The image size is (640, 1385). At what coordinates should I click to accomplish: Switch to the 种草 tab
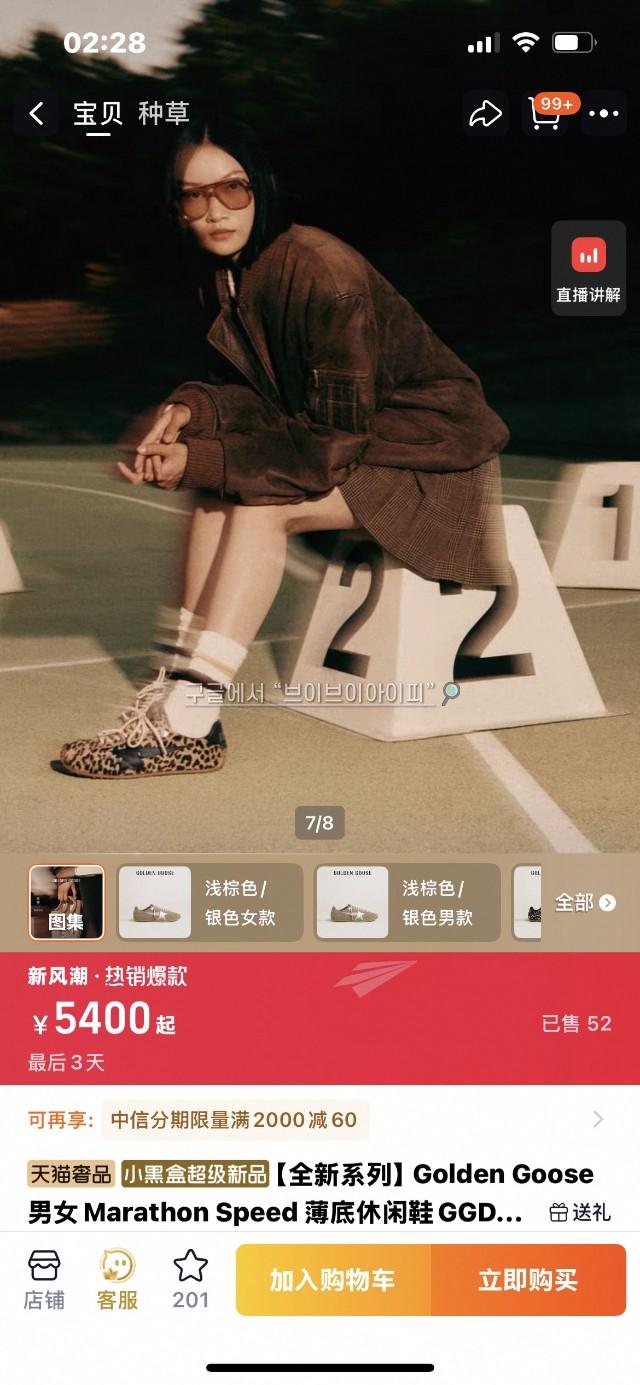tap(164, 114)
